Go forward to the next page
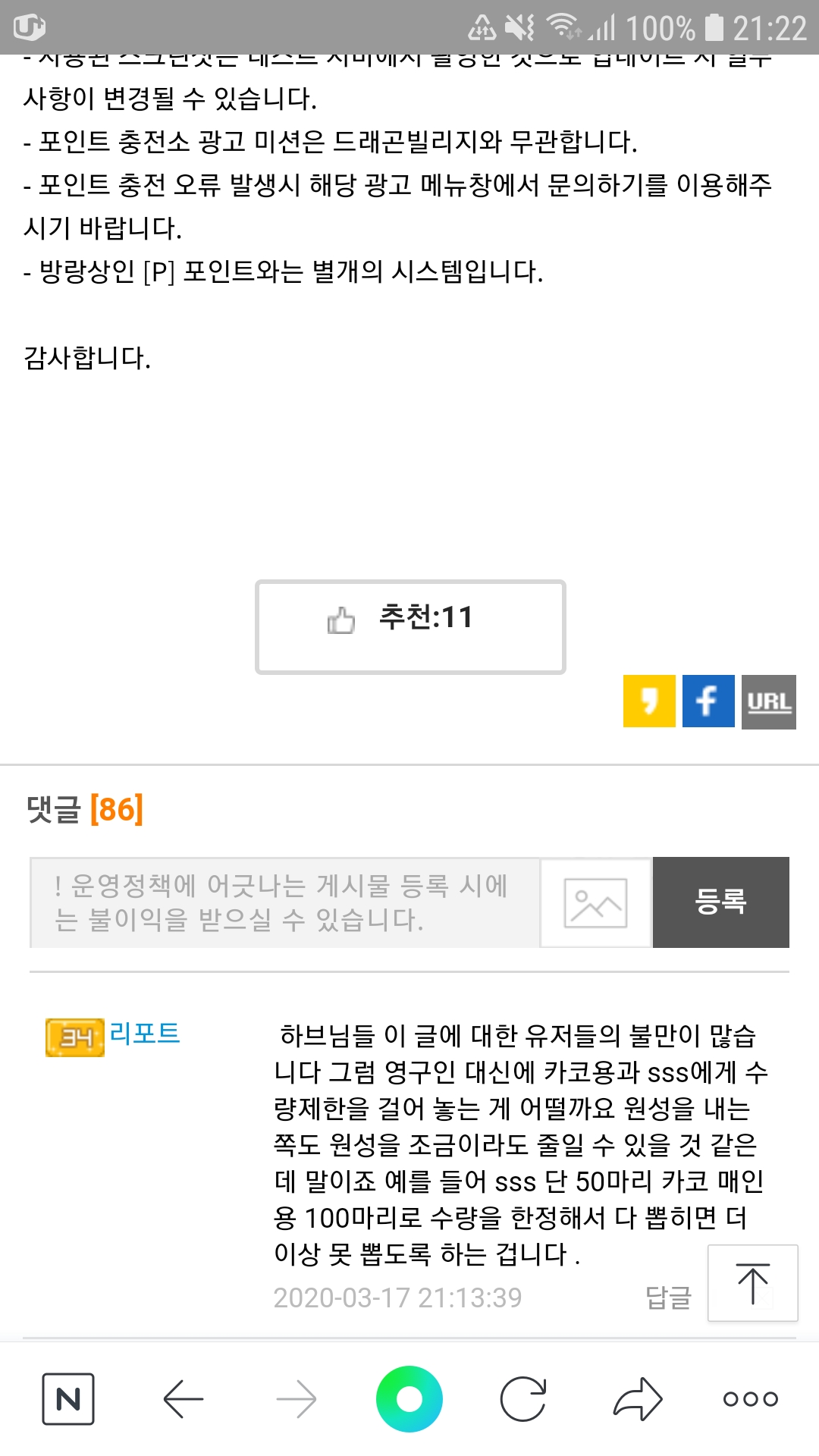Screen dimensions: 819x1456 click(x=297, y=1399)
